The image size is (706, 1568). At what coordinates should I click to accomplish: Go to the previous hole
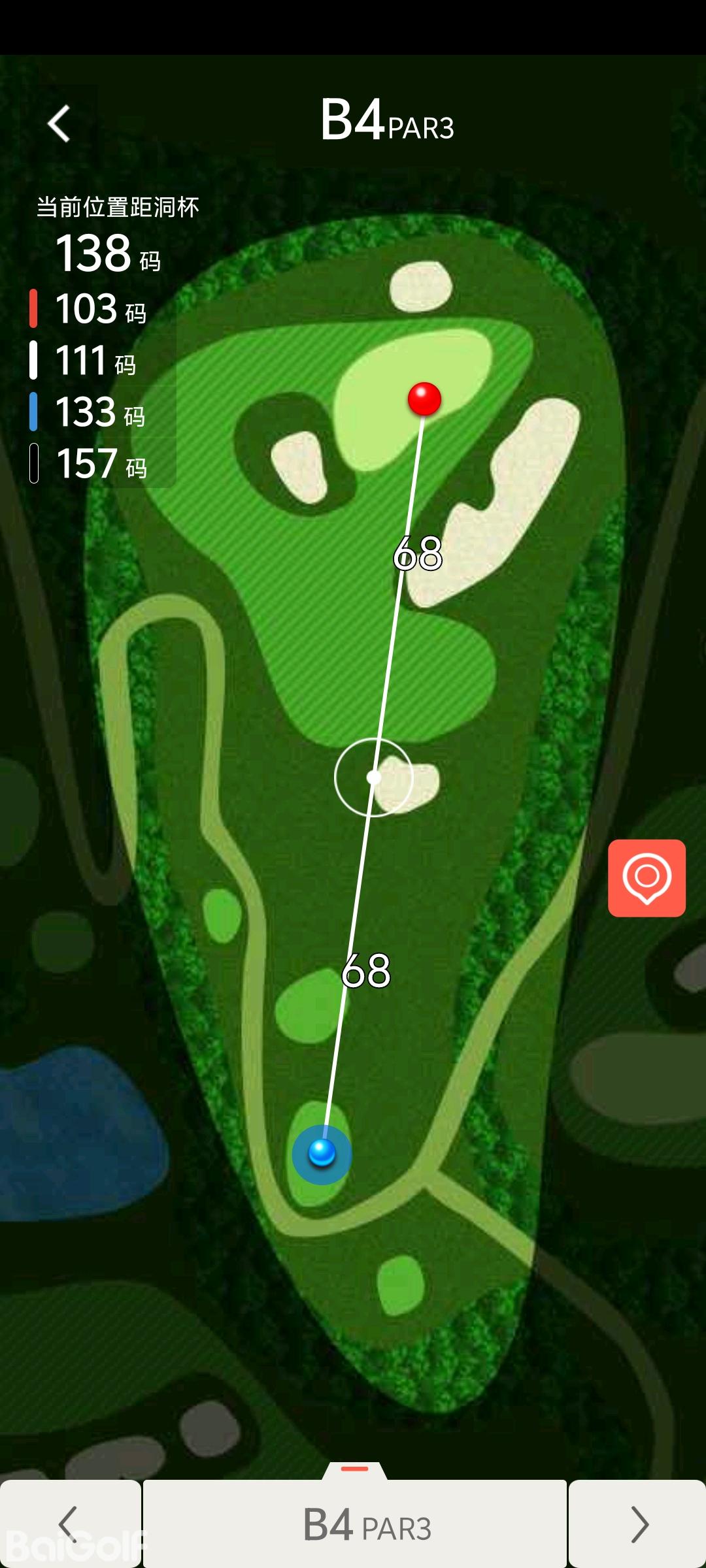(x=69, y=1524)
